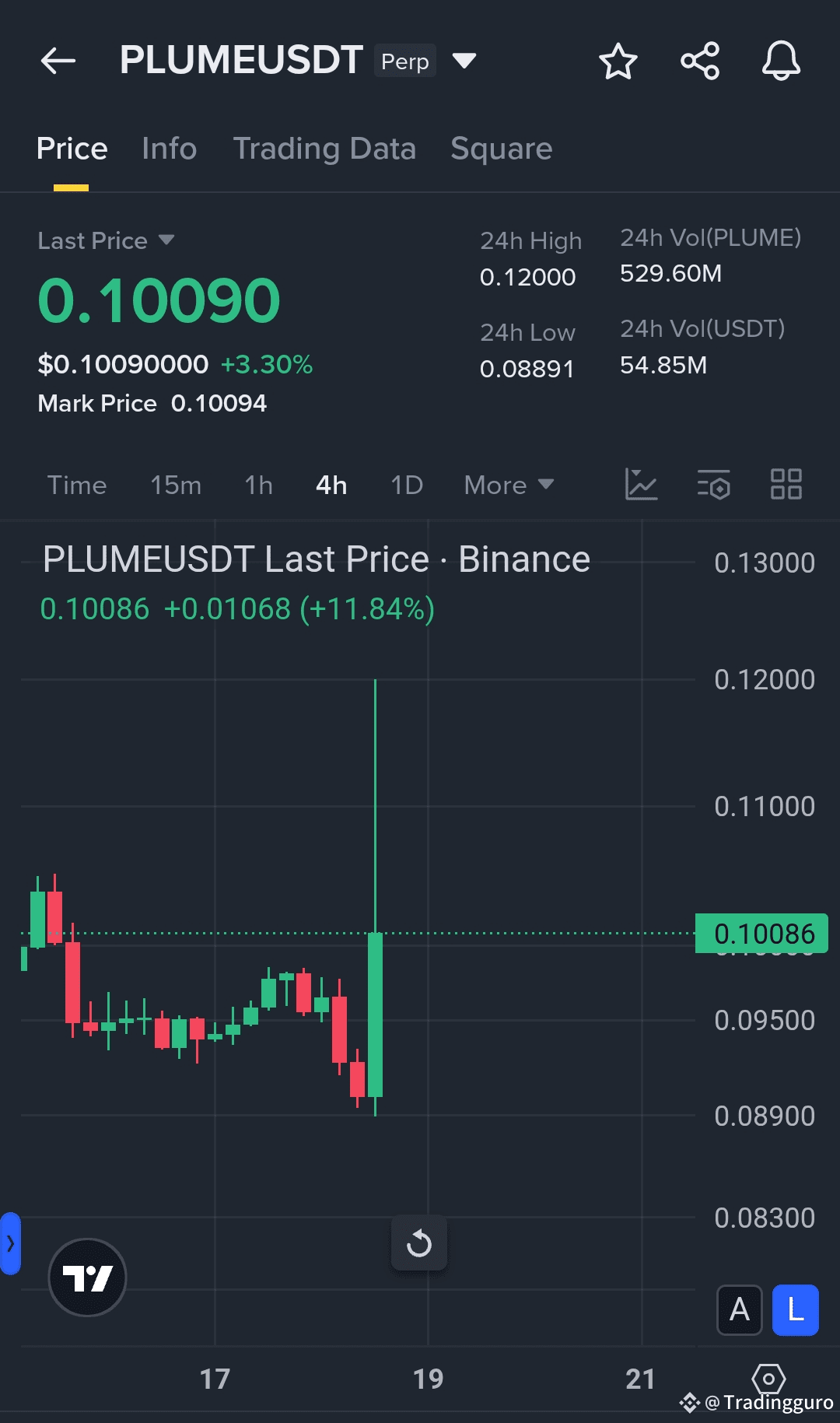The width and height of the screenshot is (840, 1423).
Task: Open chart drawing tools icon
Action: [642, 484]
